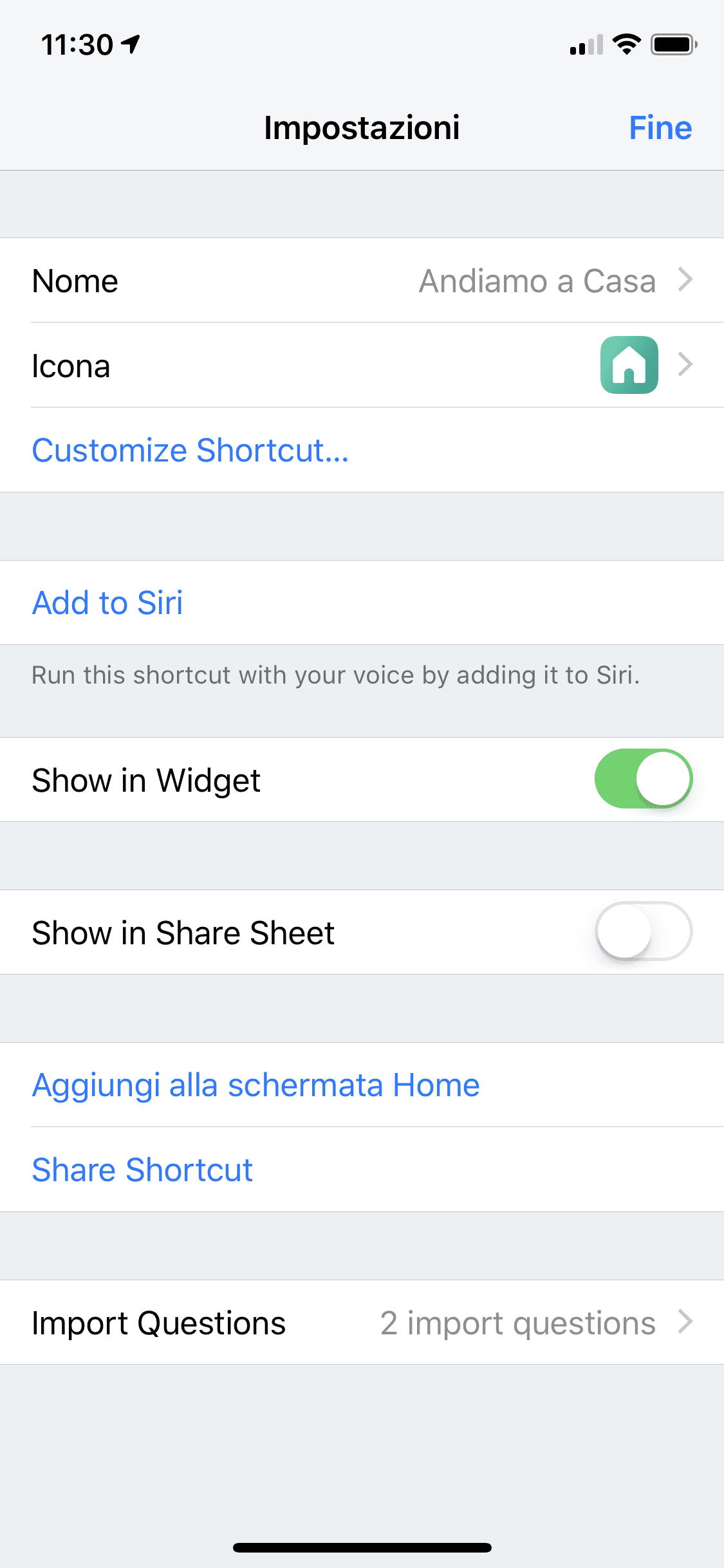Image resolution: width=724 pixels, height=1568 pixels.
Task: Tap Fine to finish settings
Action: (x=660, y=128)
